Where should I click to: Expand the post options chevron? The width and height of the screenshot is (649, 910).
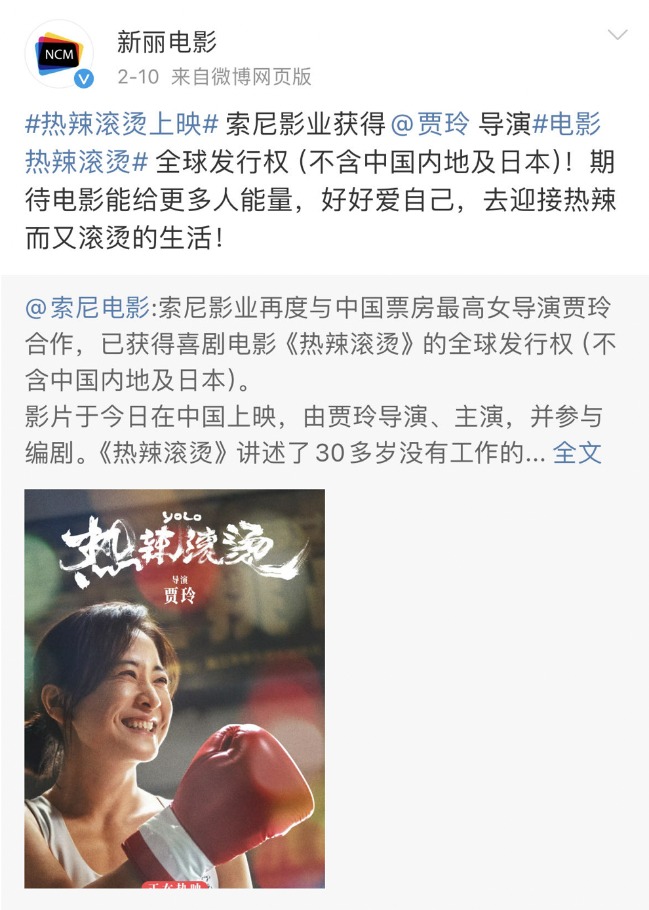click(618, 36)
